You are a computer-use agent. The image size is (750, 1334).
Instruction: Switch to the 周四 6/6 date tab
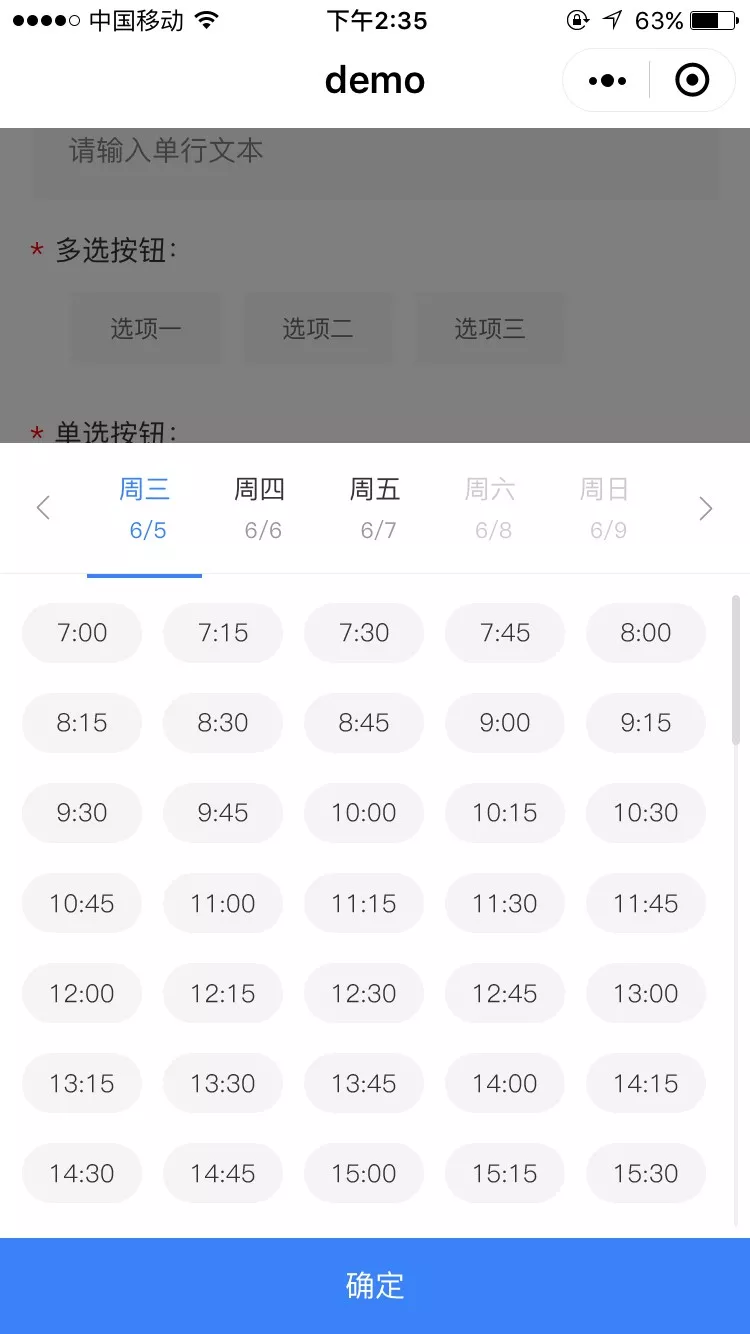pos(260,509)
